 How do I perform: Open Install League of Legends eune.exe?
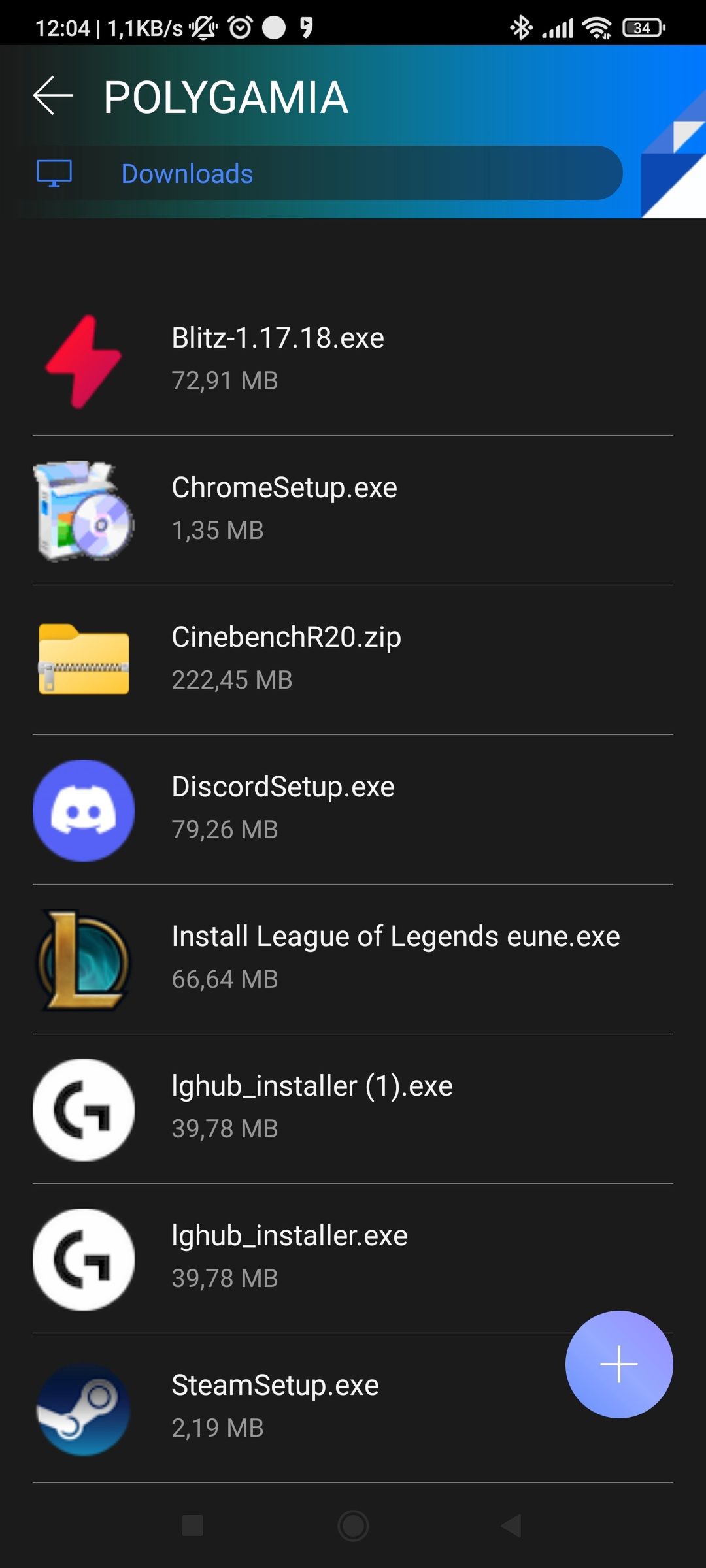pyautogui.click(x=353, y=959)
